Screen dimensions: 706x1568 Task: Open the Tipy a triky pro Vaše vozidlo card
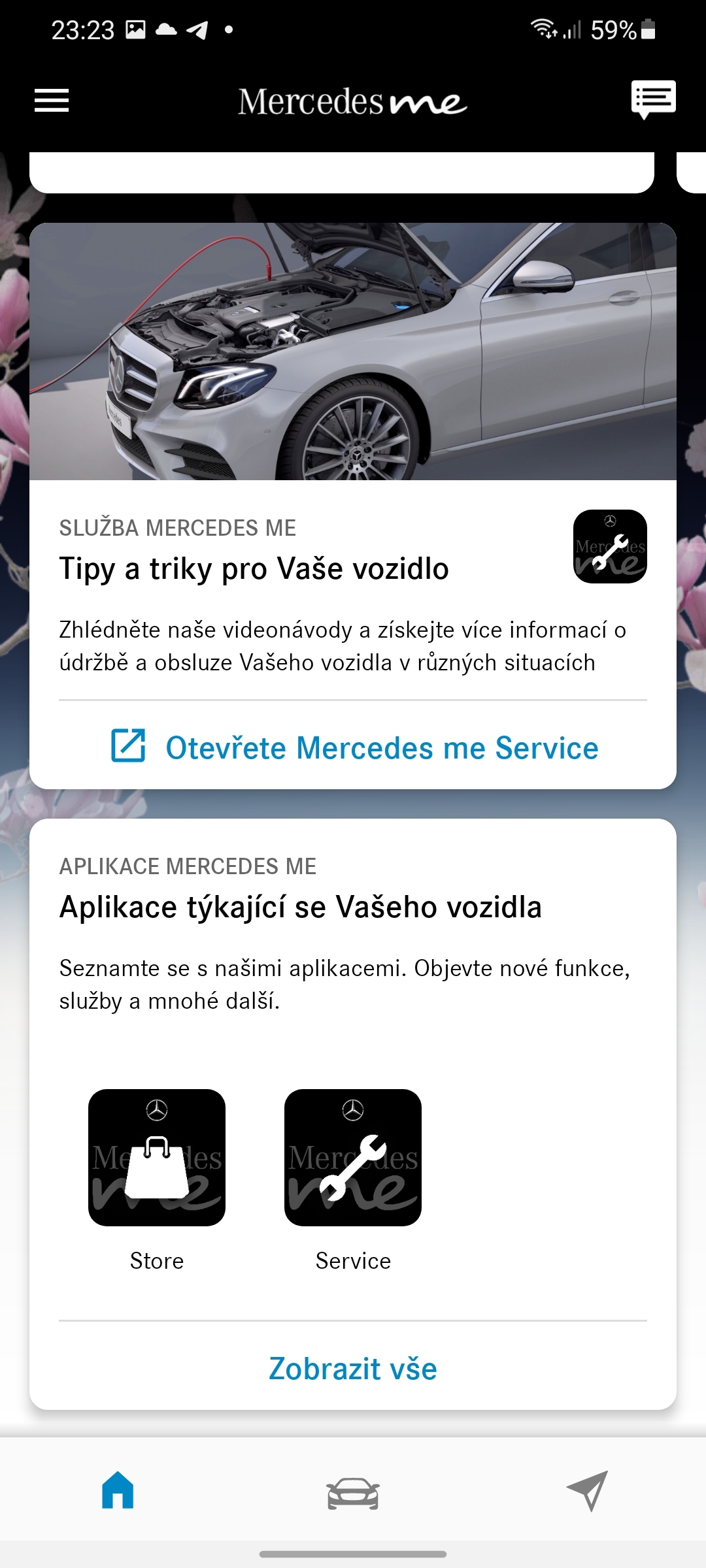(254, 568)
